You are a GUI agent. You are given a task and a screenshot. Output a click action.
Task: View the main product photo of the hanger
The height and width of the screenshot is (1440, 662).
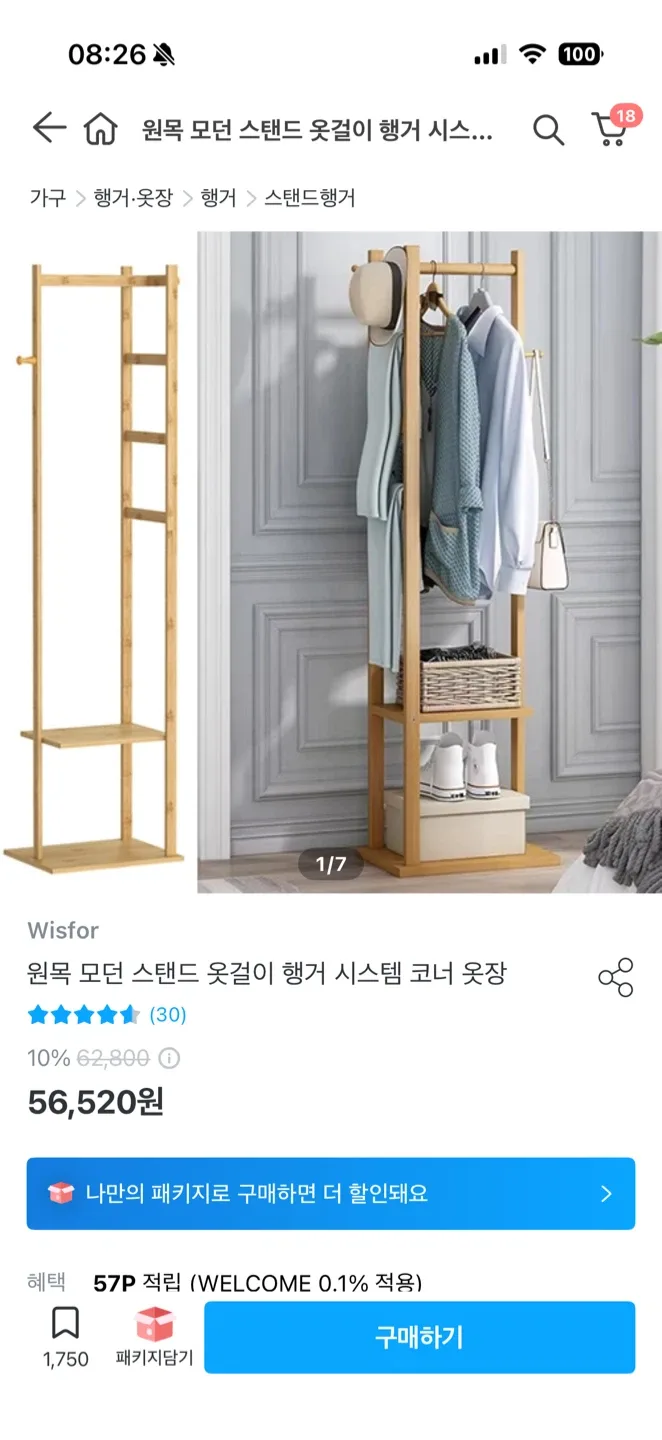point(428,560)
